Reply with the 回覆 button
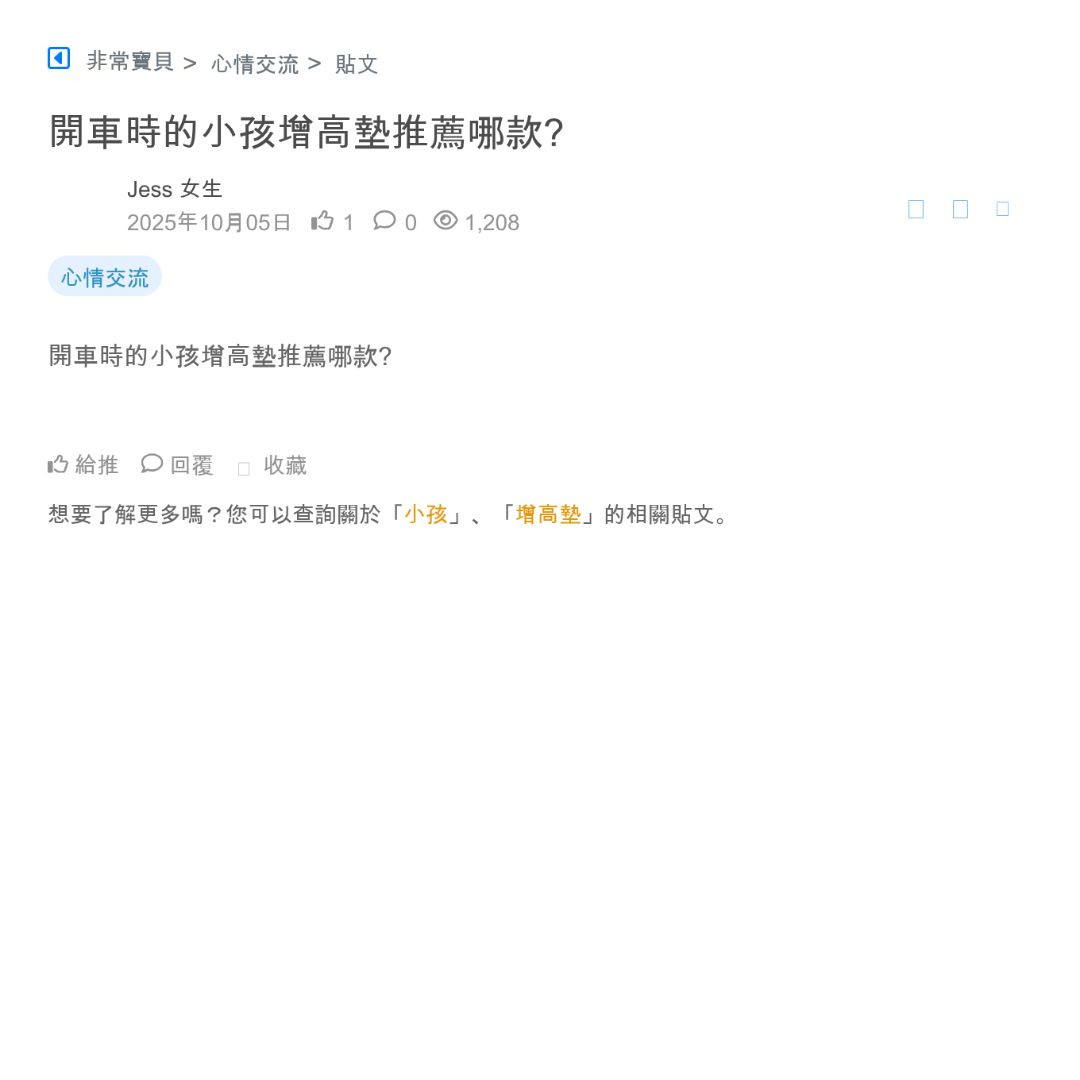 click(178, 465)
